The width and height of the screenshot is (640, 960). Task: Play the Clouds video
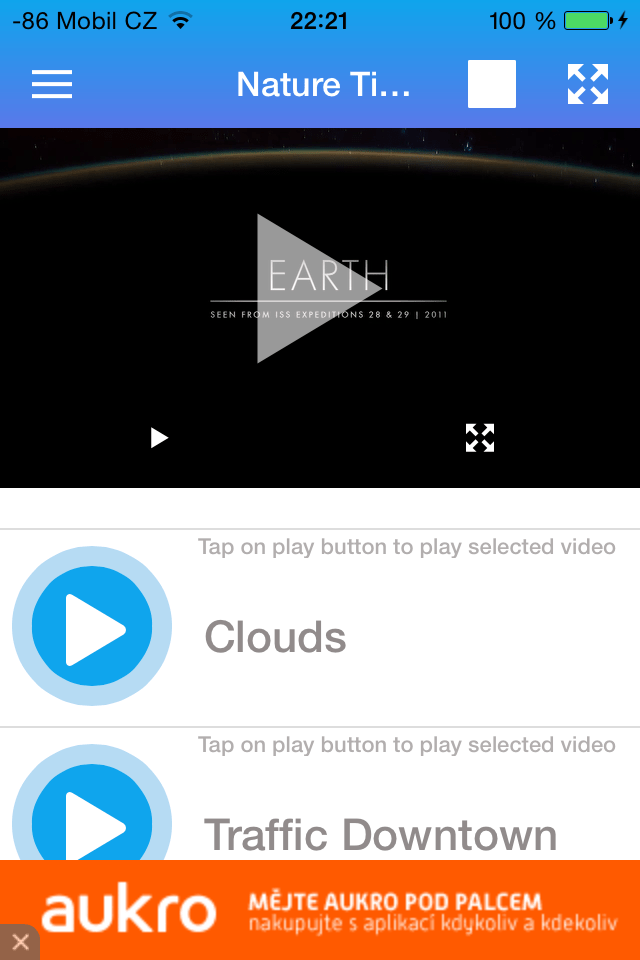click(x=92, y=629)
